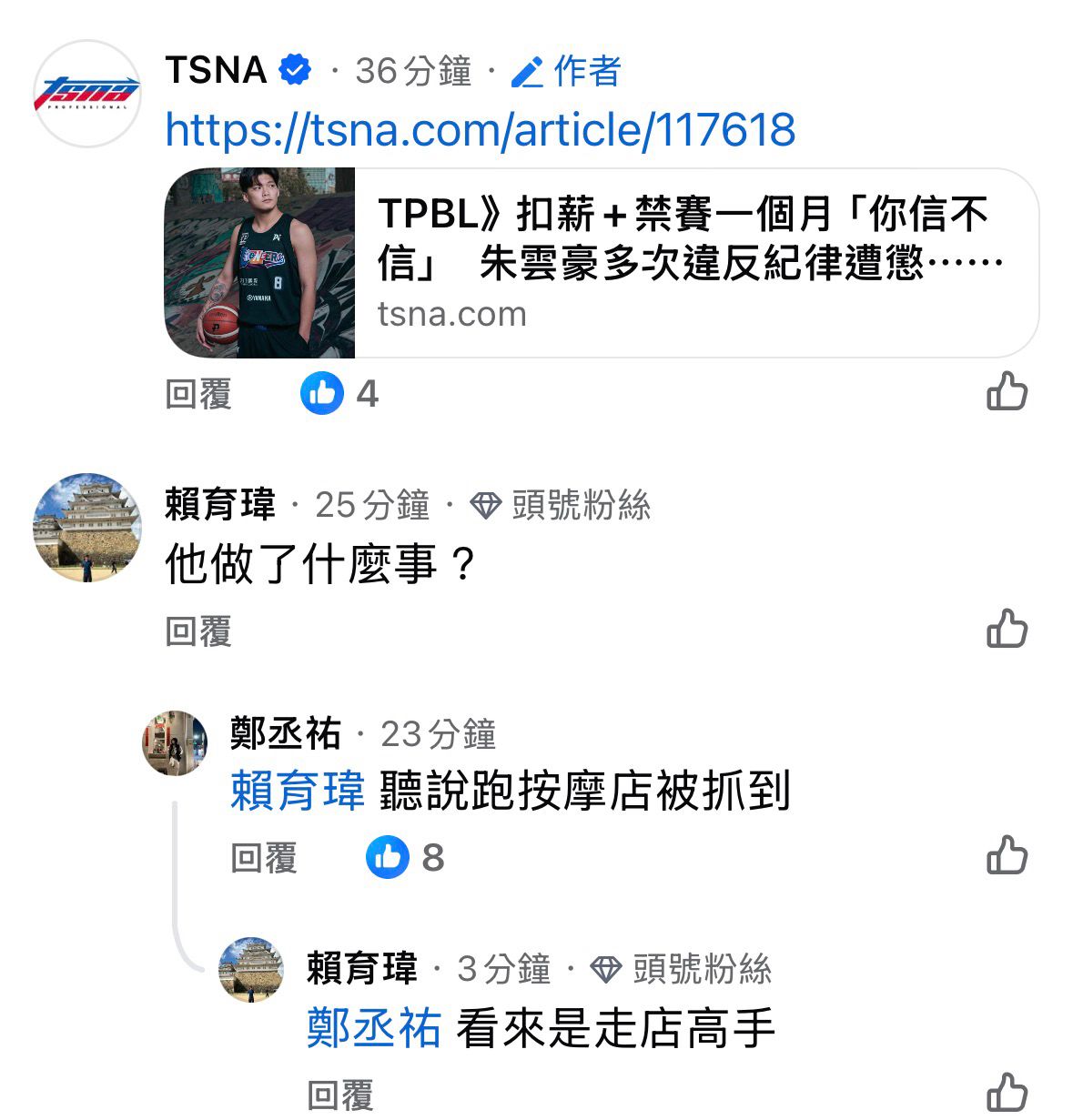Tap the 鄭丞祐 mention in 賴育瑋's reply

pos(373,1028)
